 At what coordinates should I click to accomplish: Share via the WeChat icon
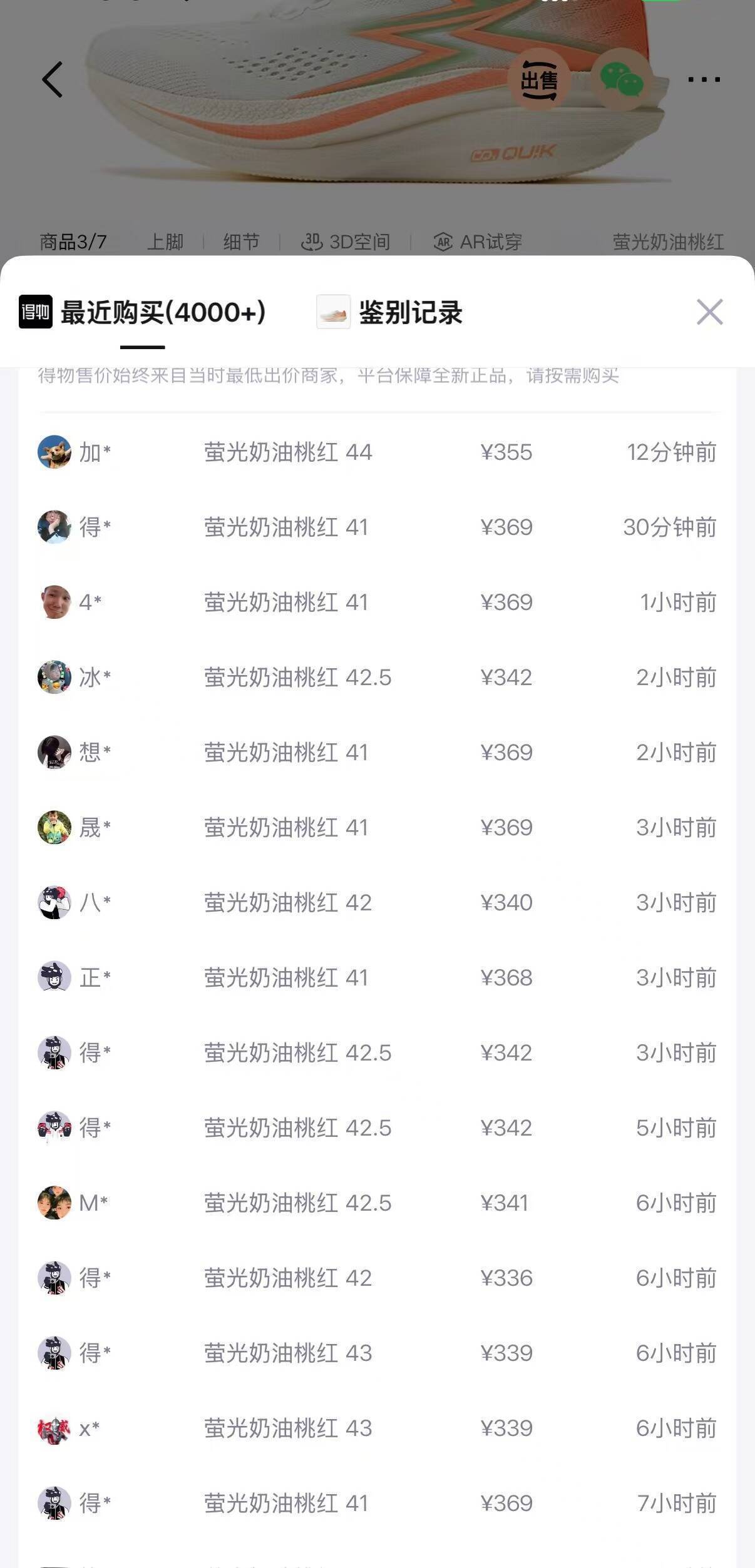pos(621,79)
